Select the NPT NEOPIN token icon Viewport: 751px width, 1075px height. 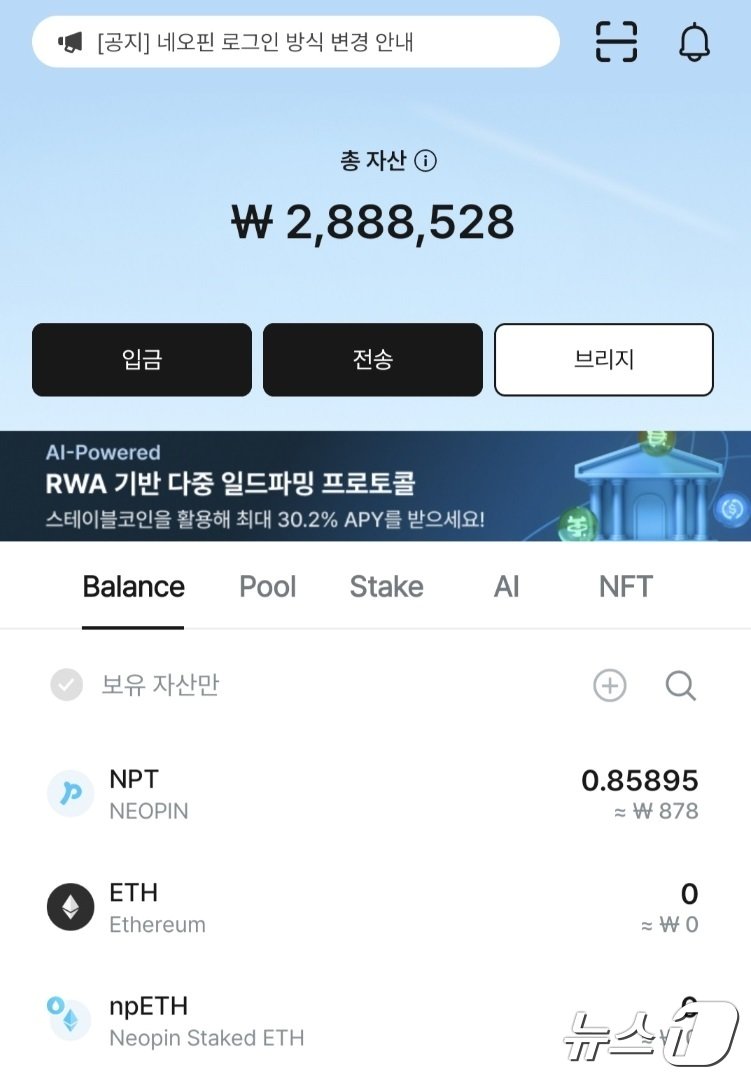(70, 793)
